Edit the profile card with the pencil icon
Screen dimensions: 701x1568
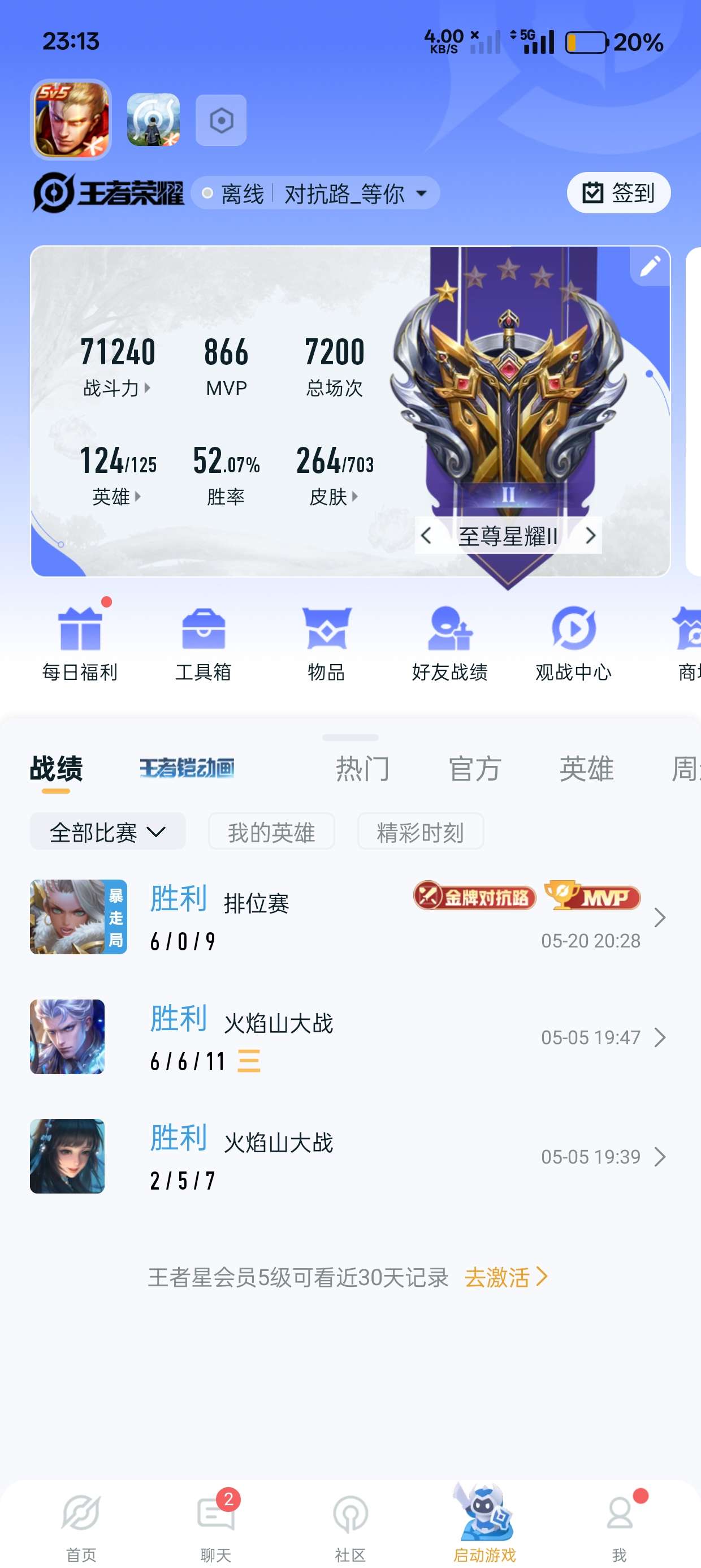point(650,265)
